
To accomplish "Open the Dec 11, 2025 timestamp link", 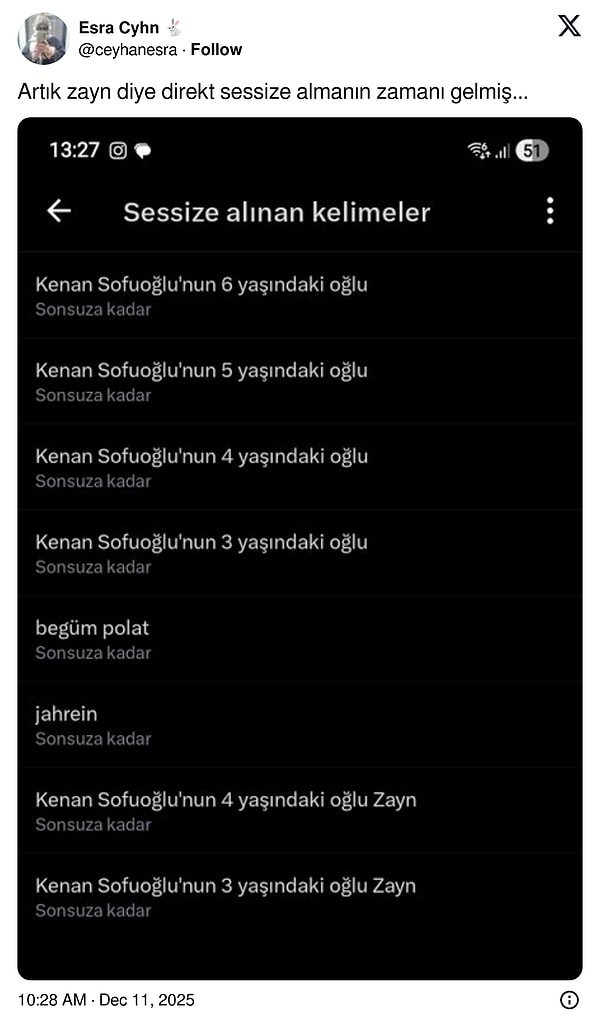I will (106, 999).
